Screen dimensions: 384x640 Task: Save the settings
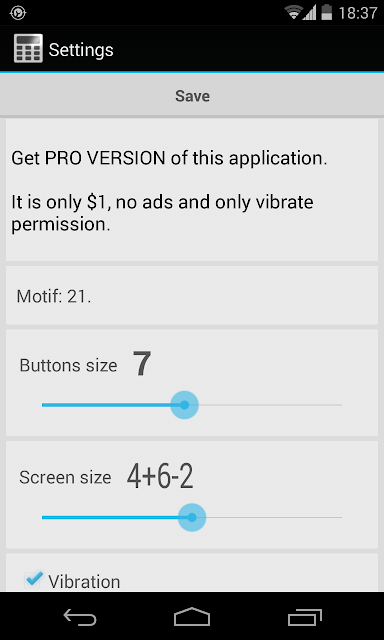point(192,96)
